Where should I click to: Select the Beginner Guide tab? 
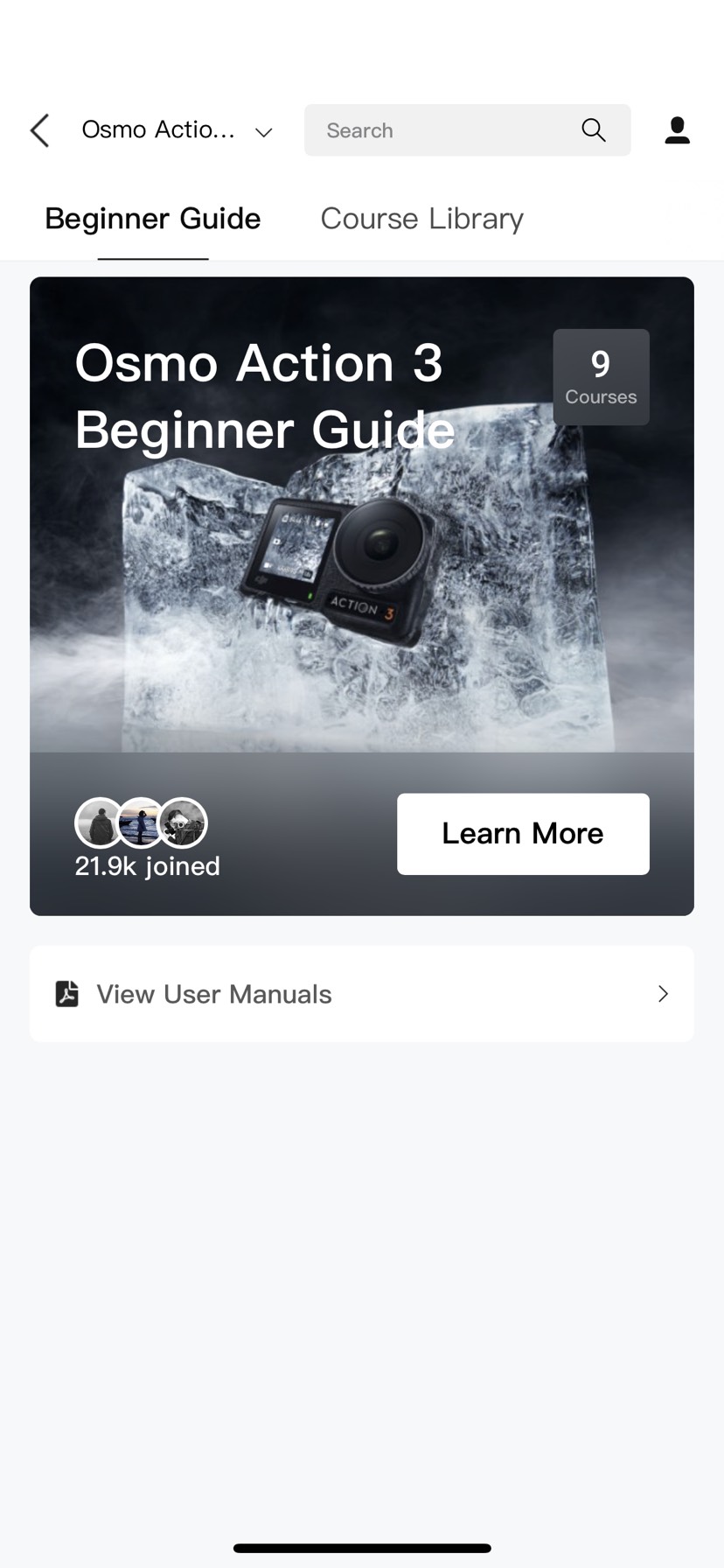[x=153, y=219]
